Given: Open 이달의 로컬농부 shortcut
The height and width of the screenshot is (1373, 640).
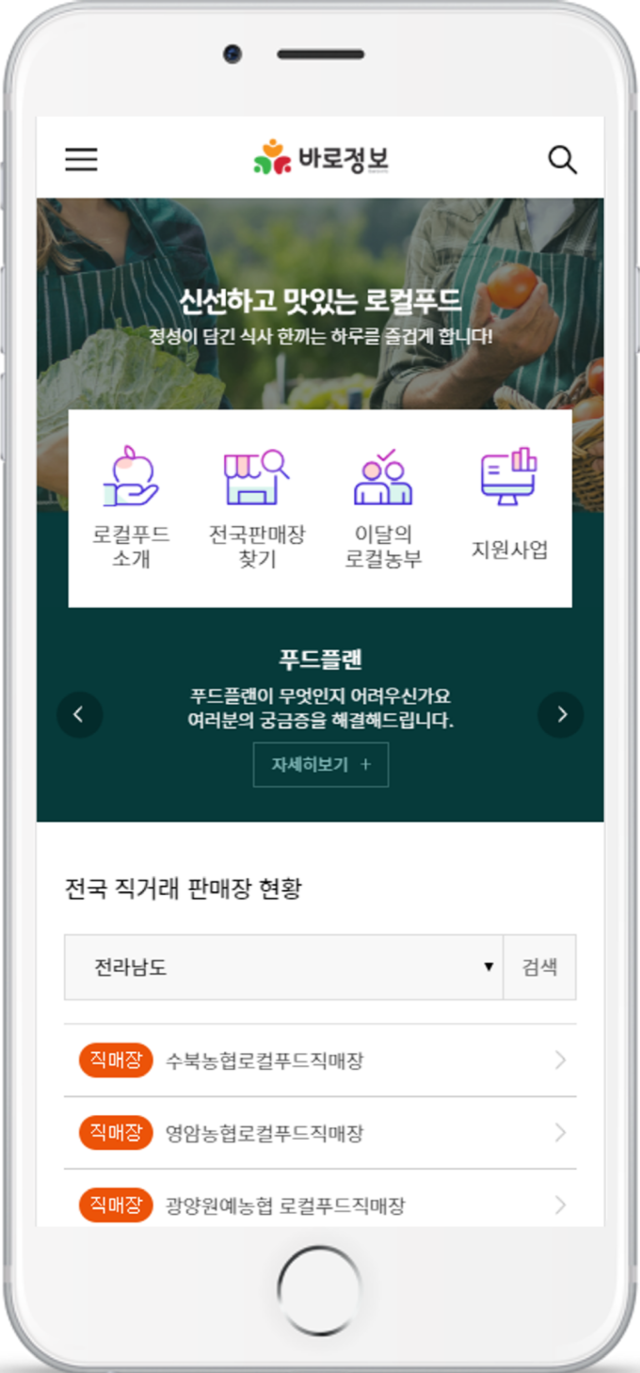Looking at the screenshot, I should [x=383, y=508].
